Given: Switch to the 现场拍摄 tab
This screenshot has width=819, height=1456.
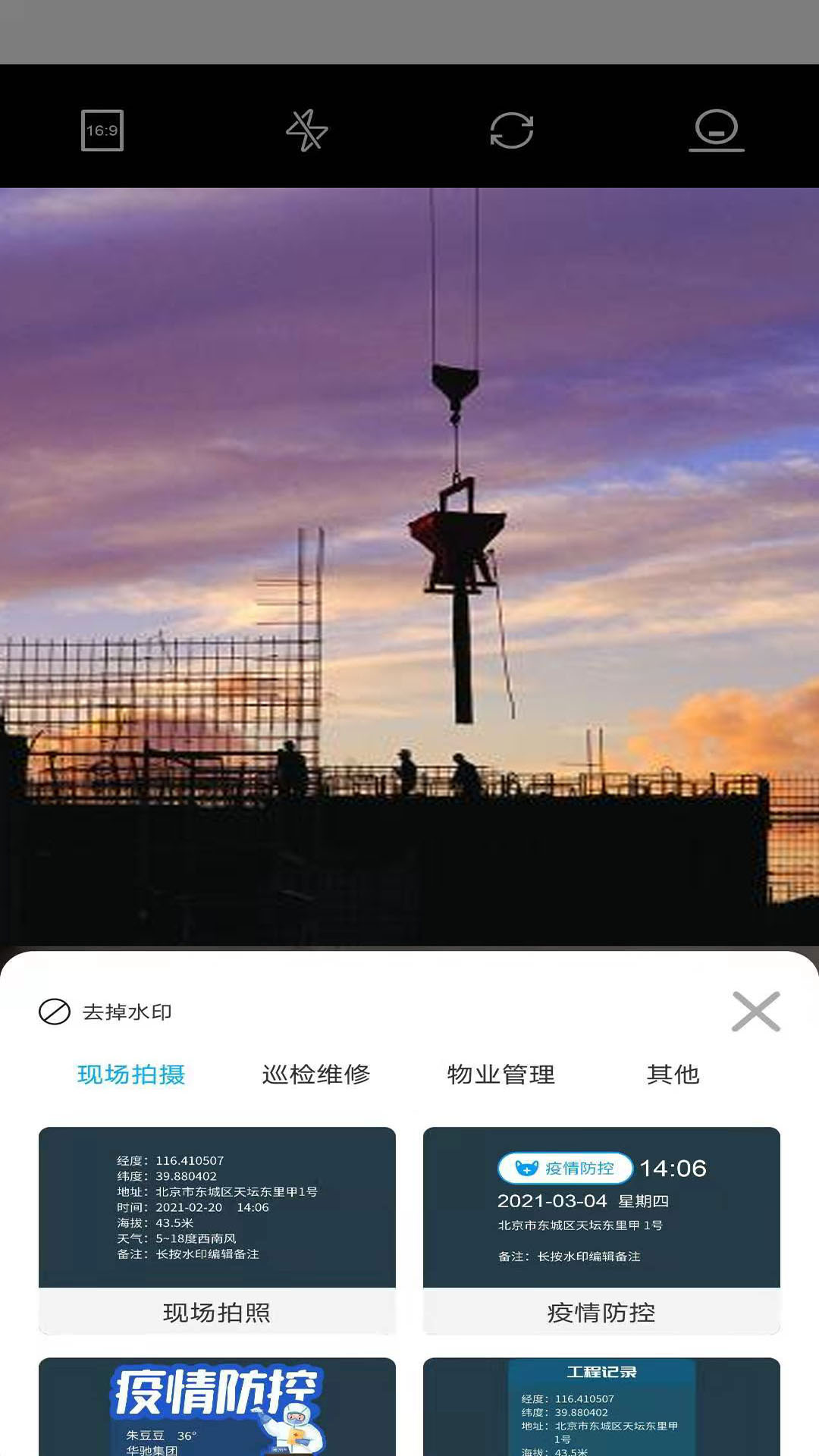Looking at the screenshot, I should pyautogui.click(x=131, y=1075).
